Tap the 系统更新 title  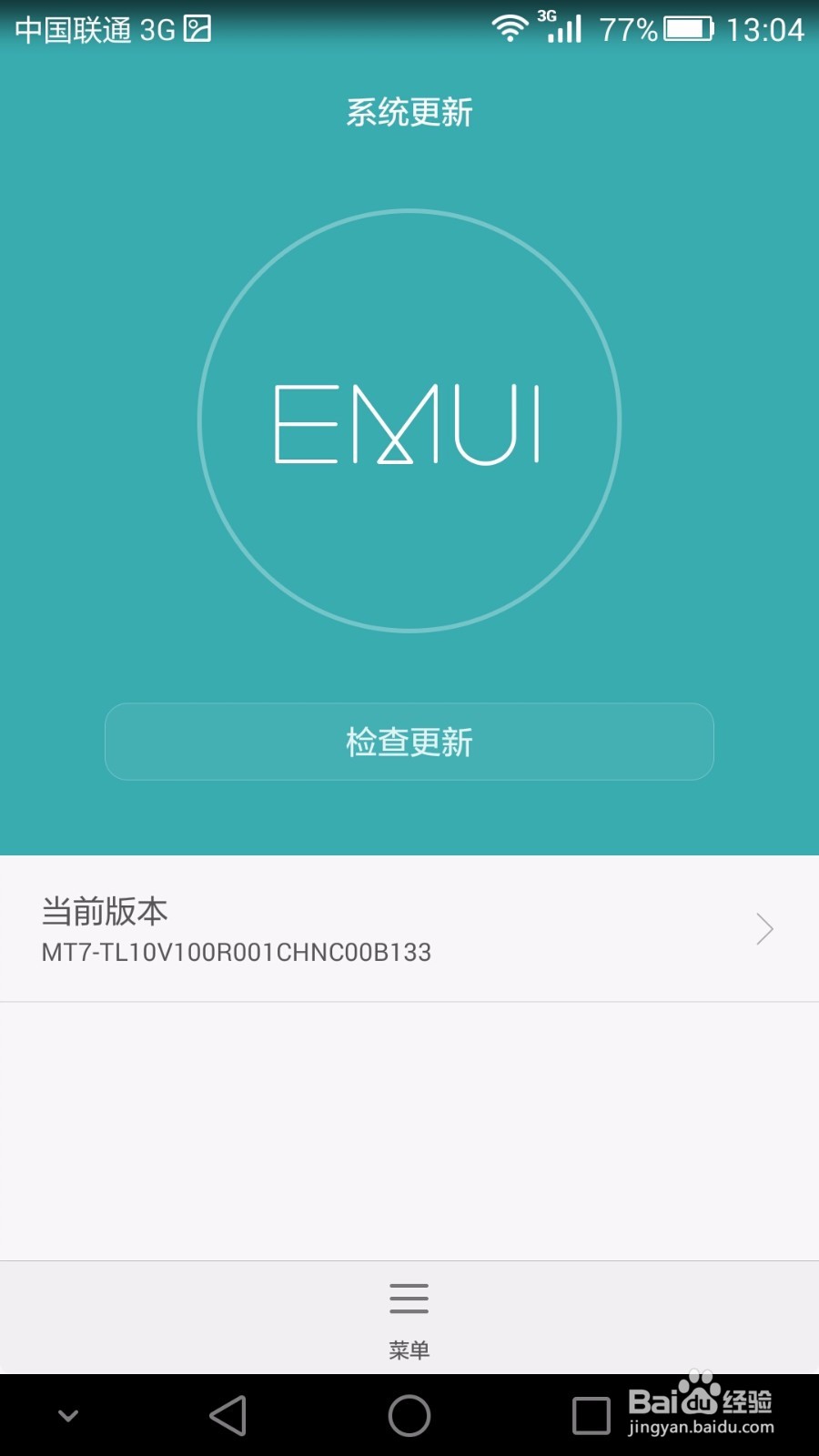coord(409,111)
